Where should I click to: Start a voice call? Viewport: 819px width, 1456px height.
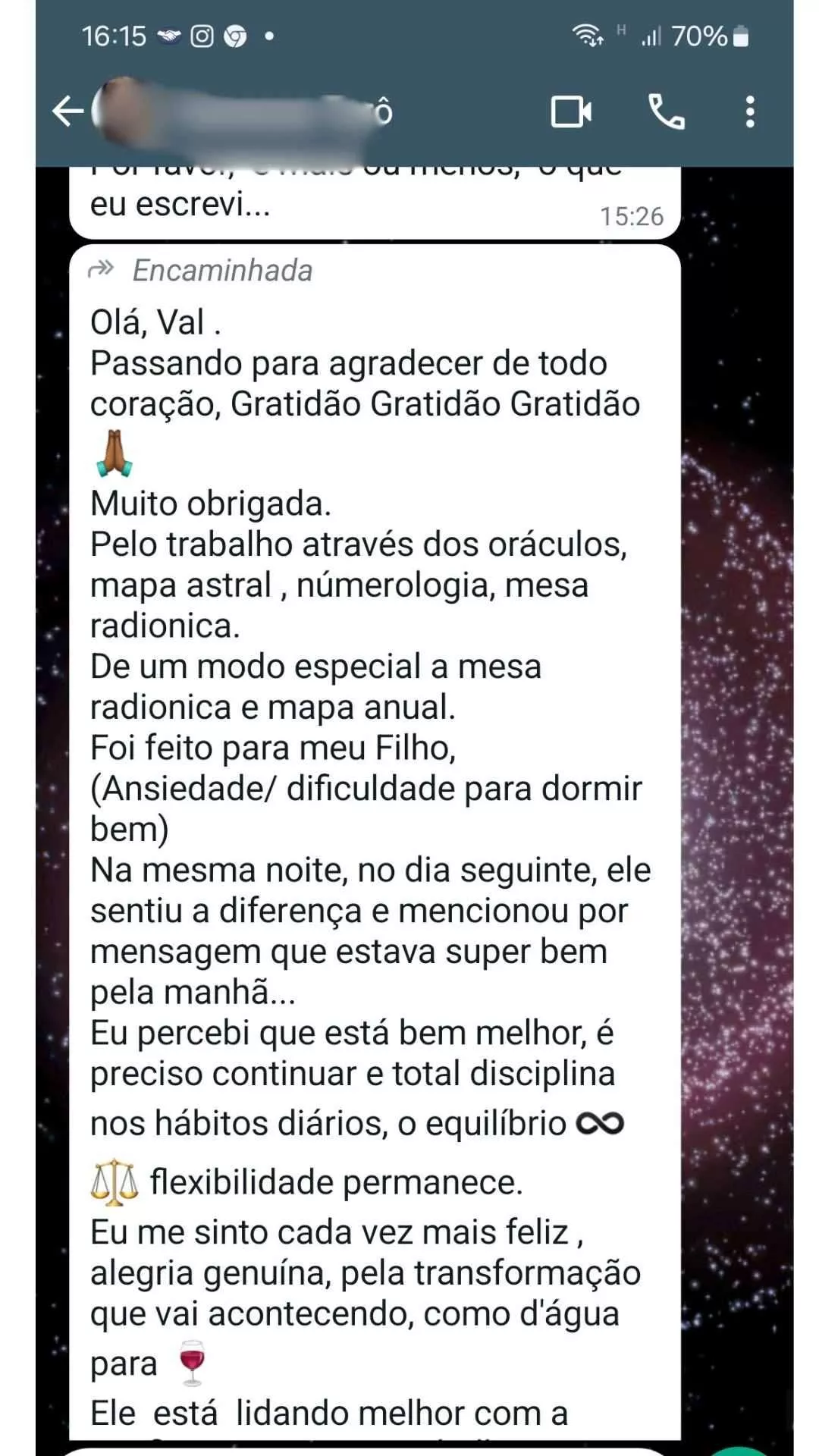click(667, 111)
